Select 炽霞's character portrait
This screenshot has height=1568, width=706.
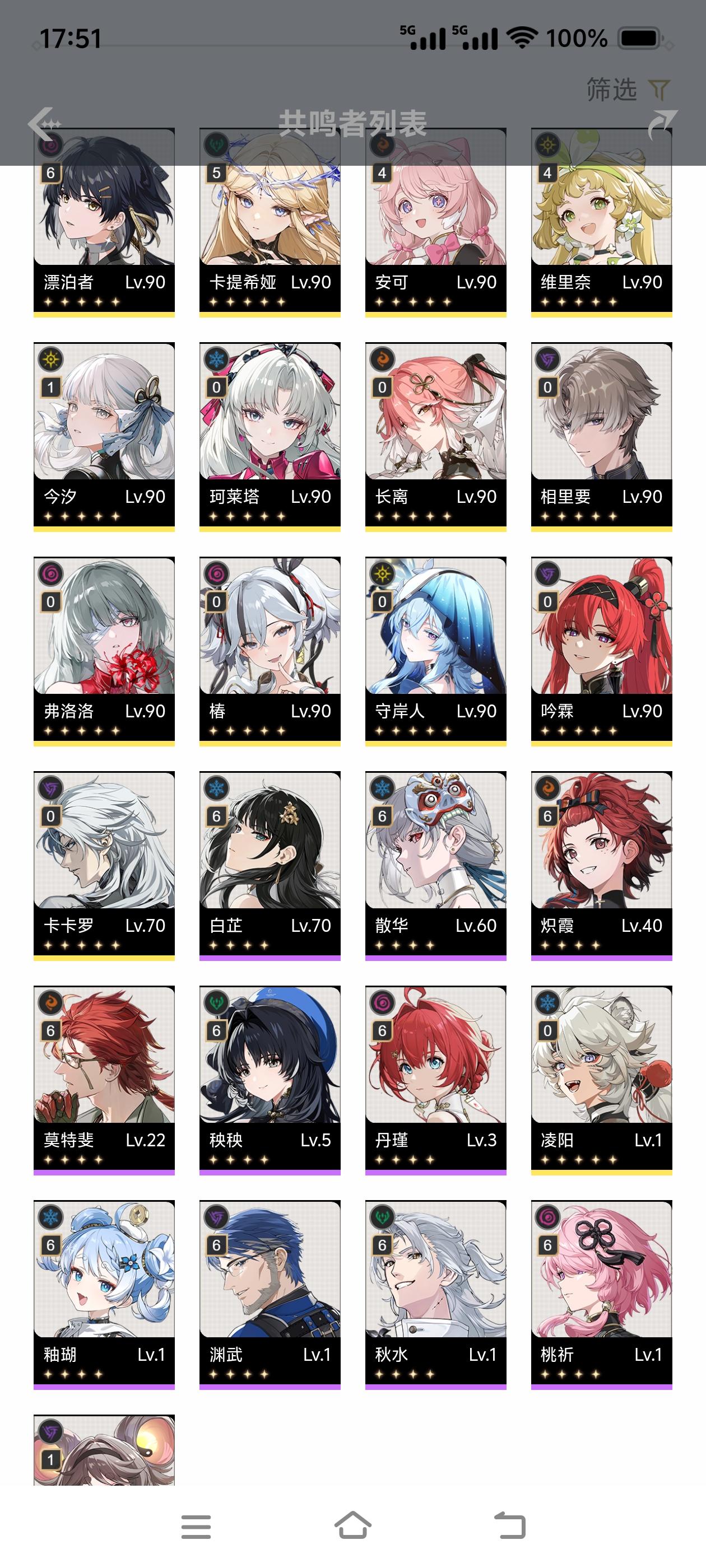[x=600, y=851]
